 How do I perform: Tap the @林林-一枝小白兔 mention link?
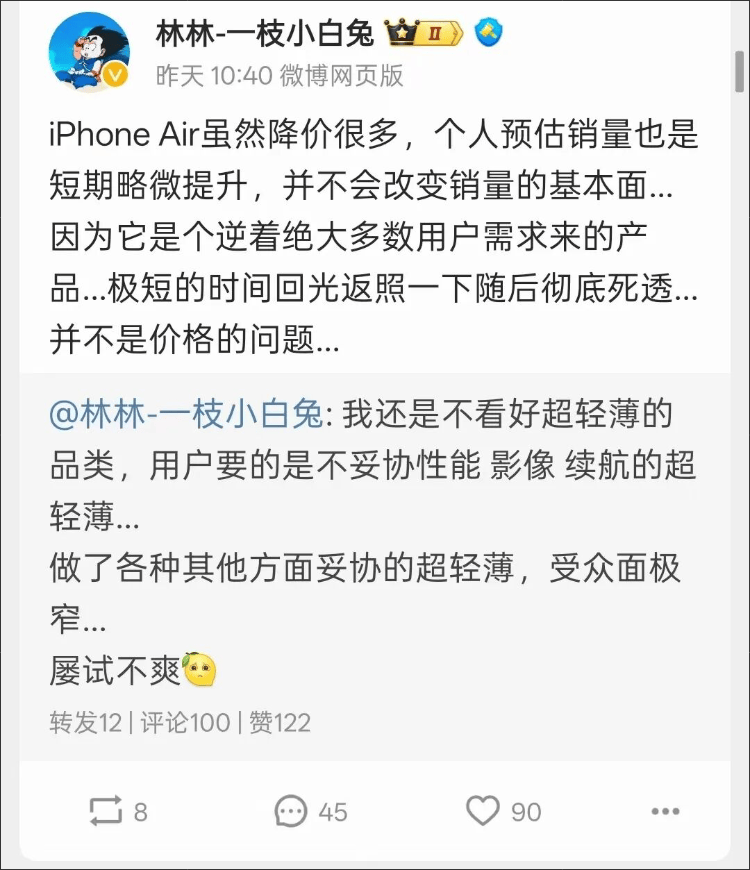pyautogui.click(x=187, y=414)
